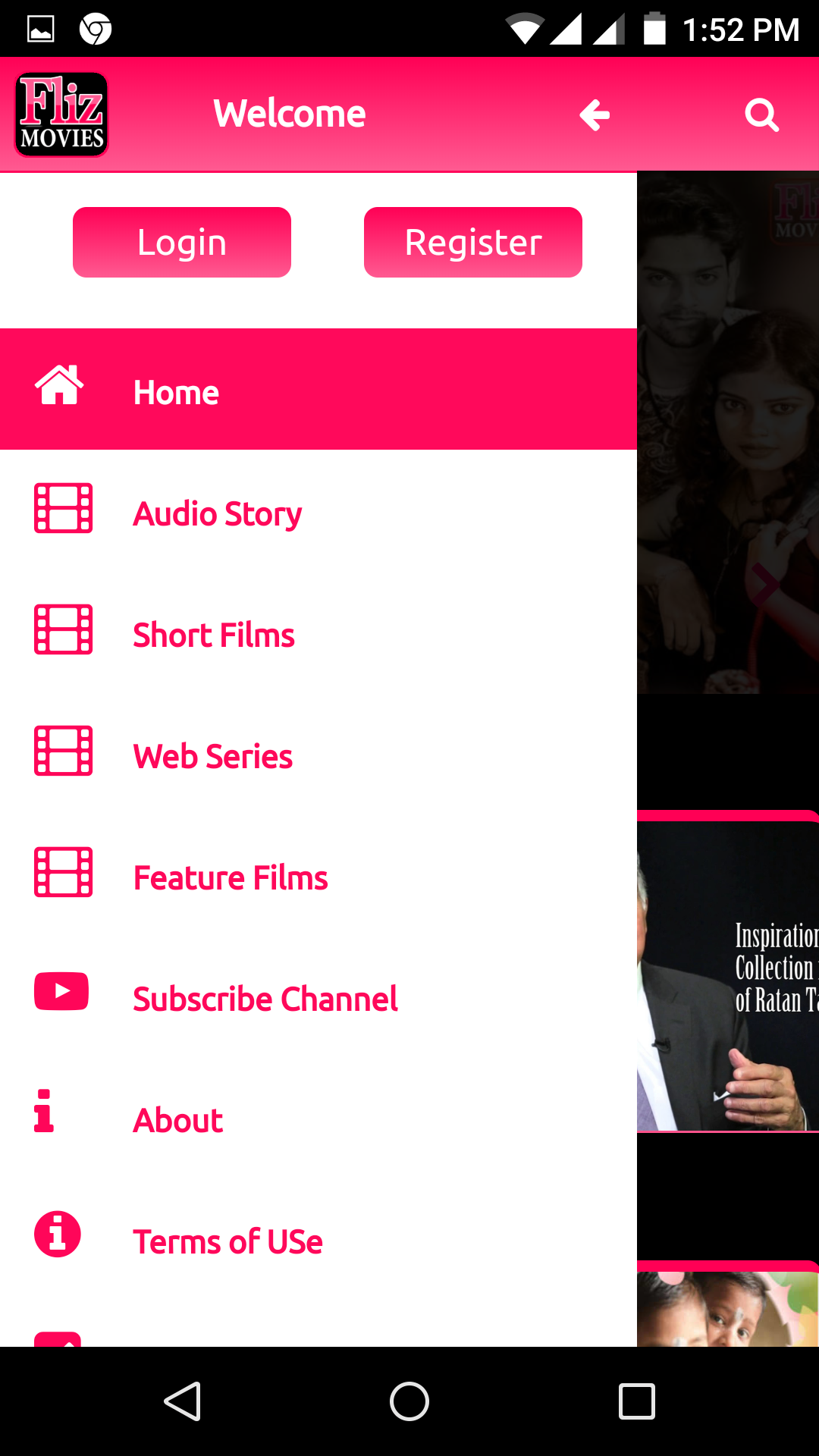Screen dimensions: 819x1456
Task: Tap the back arrow in the header
Action: [x=595, y=115]
